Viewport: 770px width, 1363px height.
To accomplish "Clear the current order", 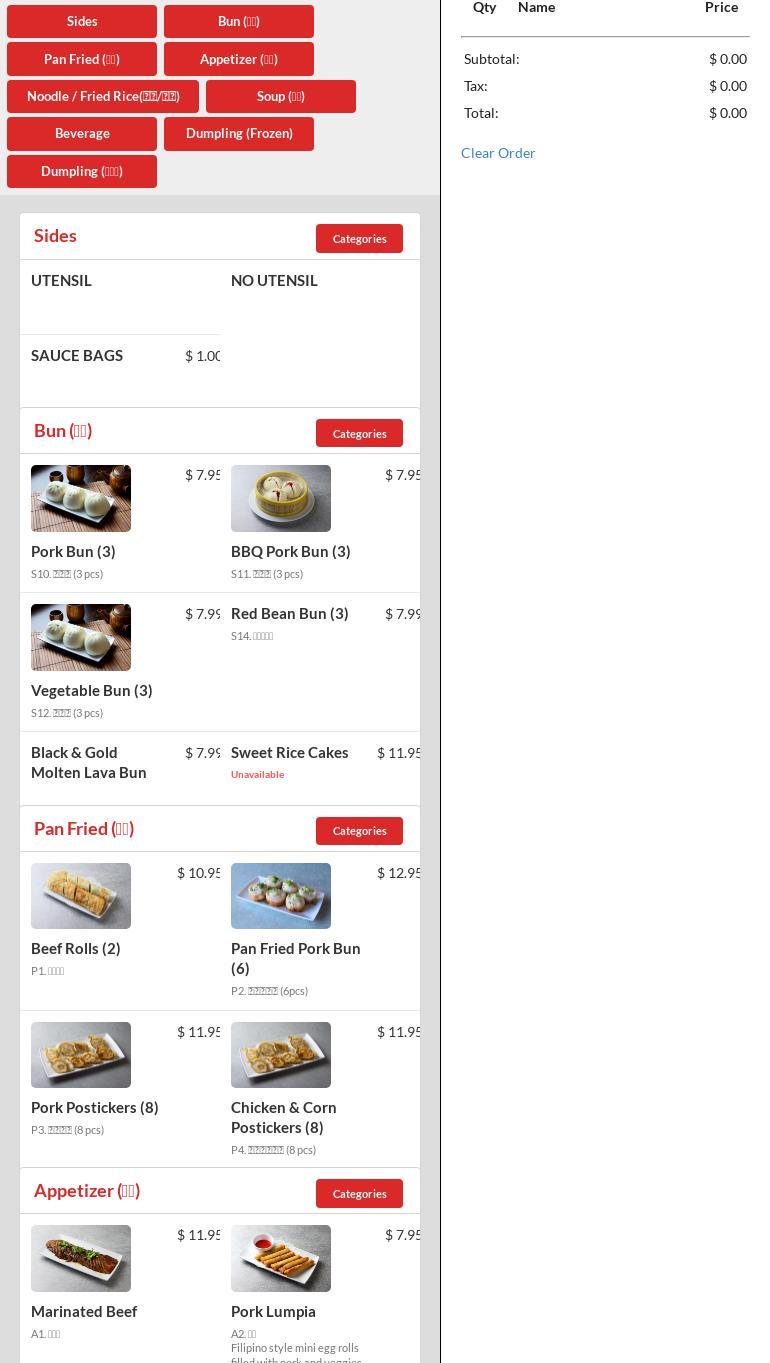I will (x=498, y=153).
